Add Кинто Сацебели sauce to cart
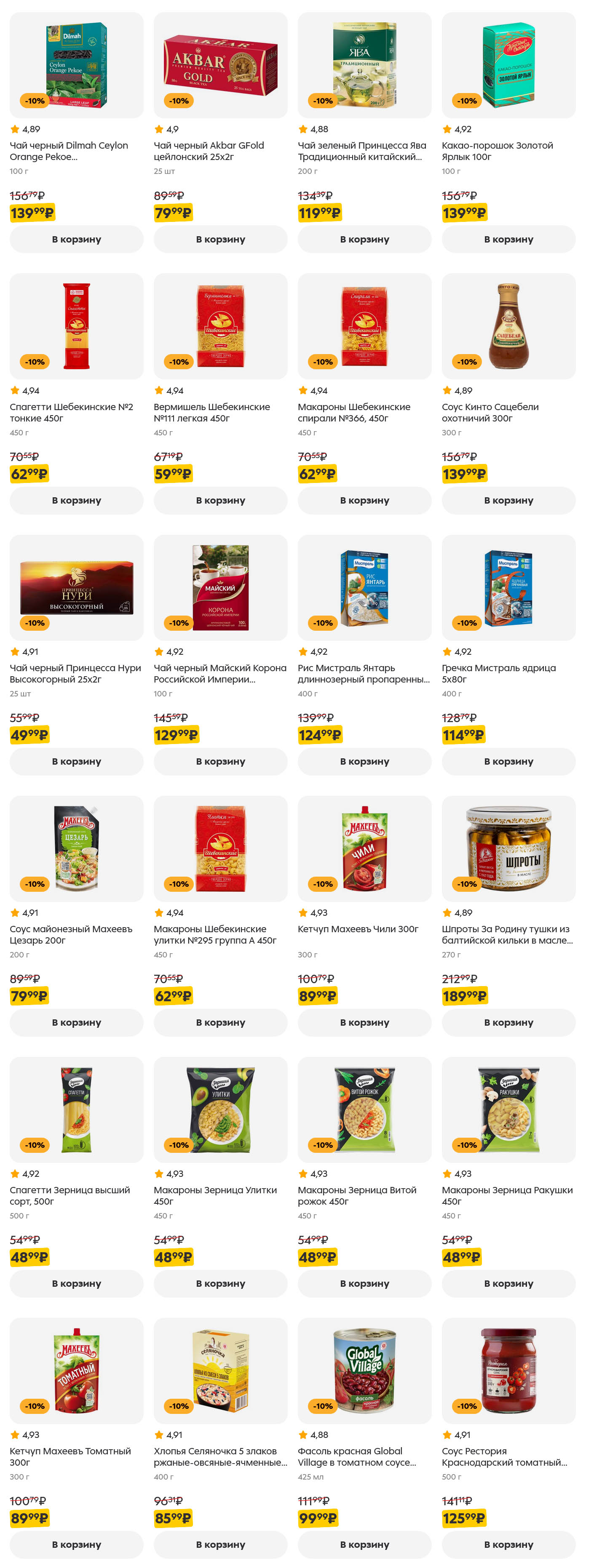 [x=508, y=500]
